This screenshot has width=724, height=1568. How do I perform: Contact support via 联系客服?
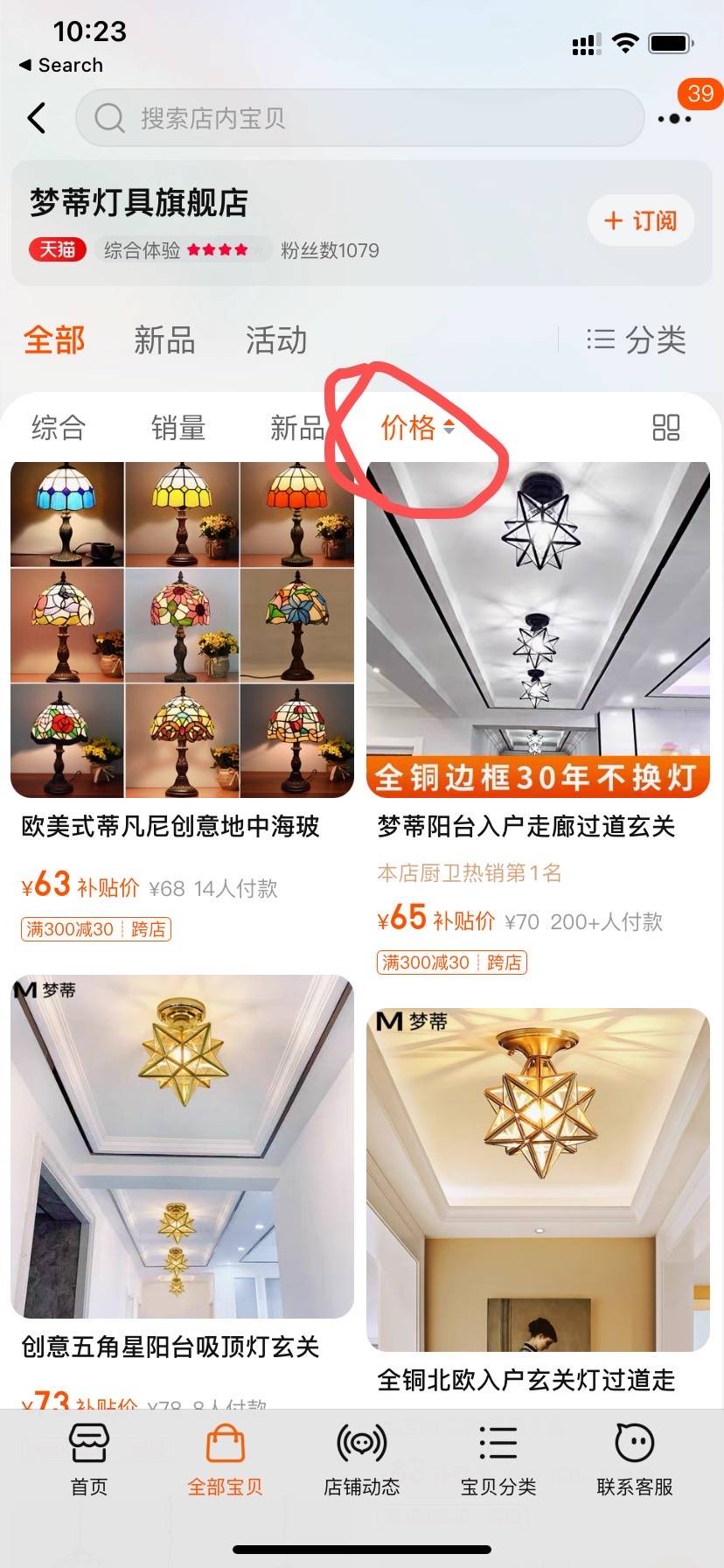click(635, 1459)
